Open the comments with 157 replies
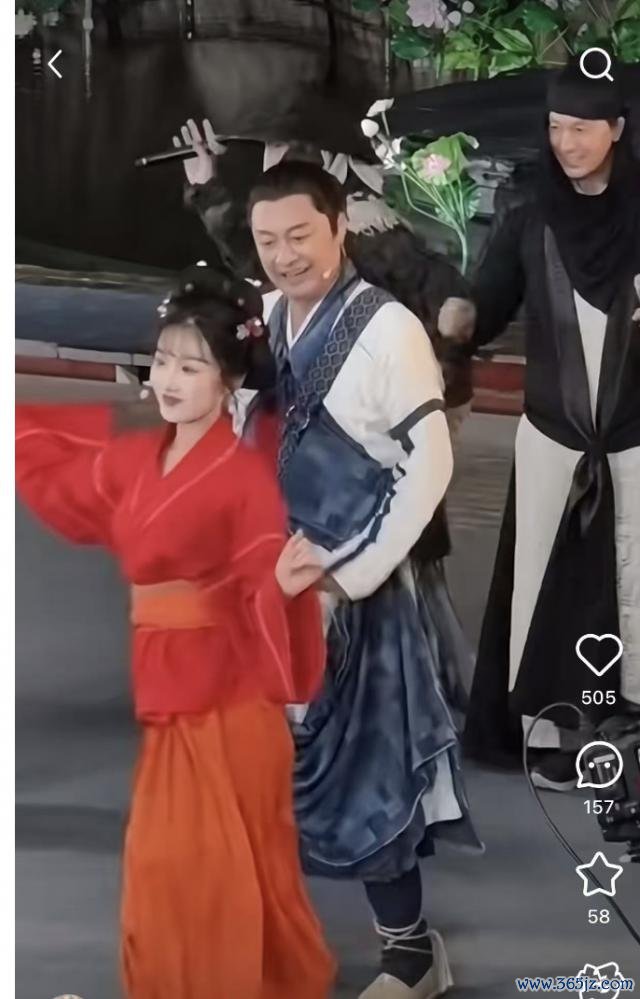Viewport: 640px width, 999px height. coord(598,766)
